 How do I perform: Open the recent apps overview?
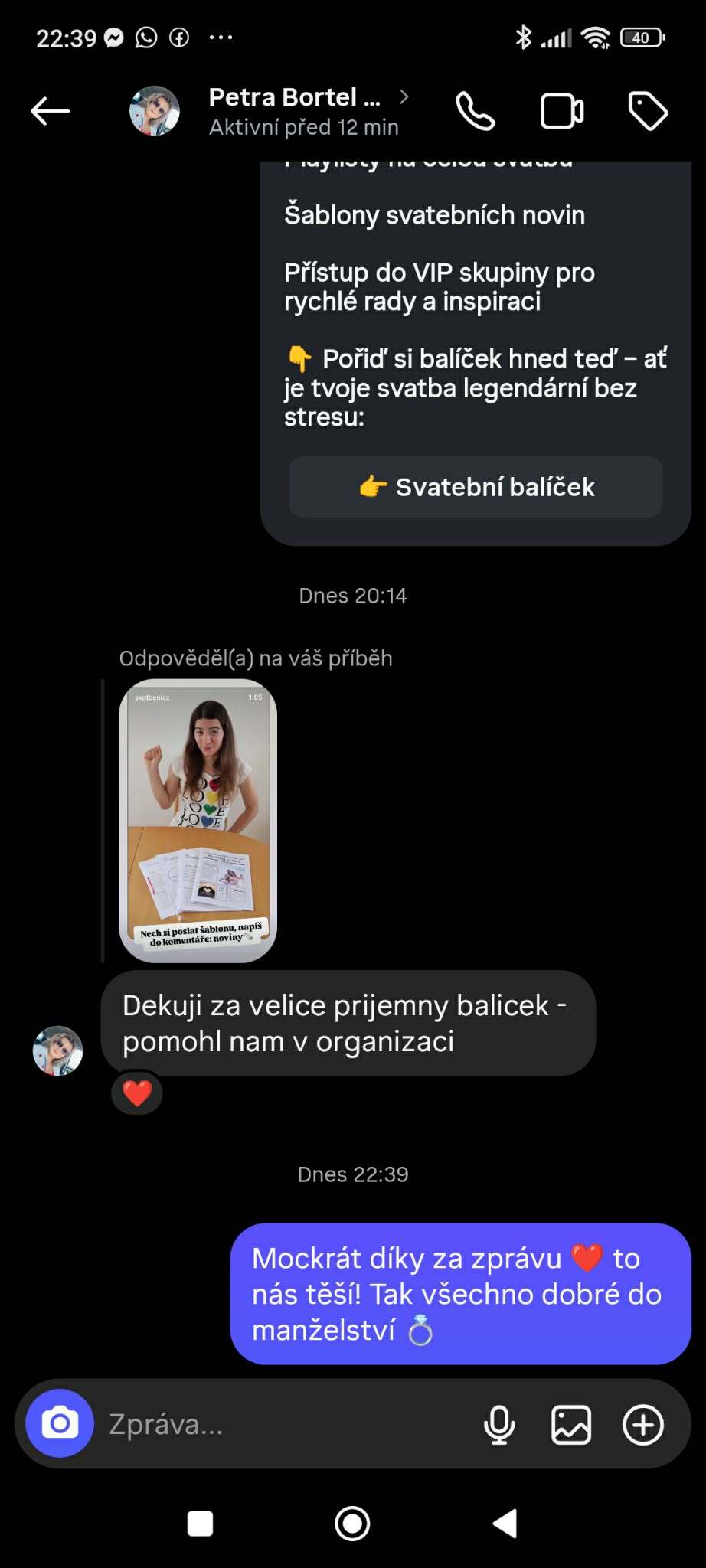(200, 1523)
